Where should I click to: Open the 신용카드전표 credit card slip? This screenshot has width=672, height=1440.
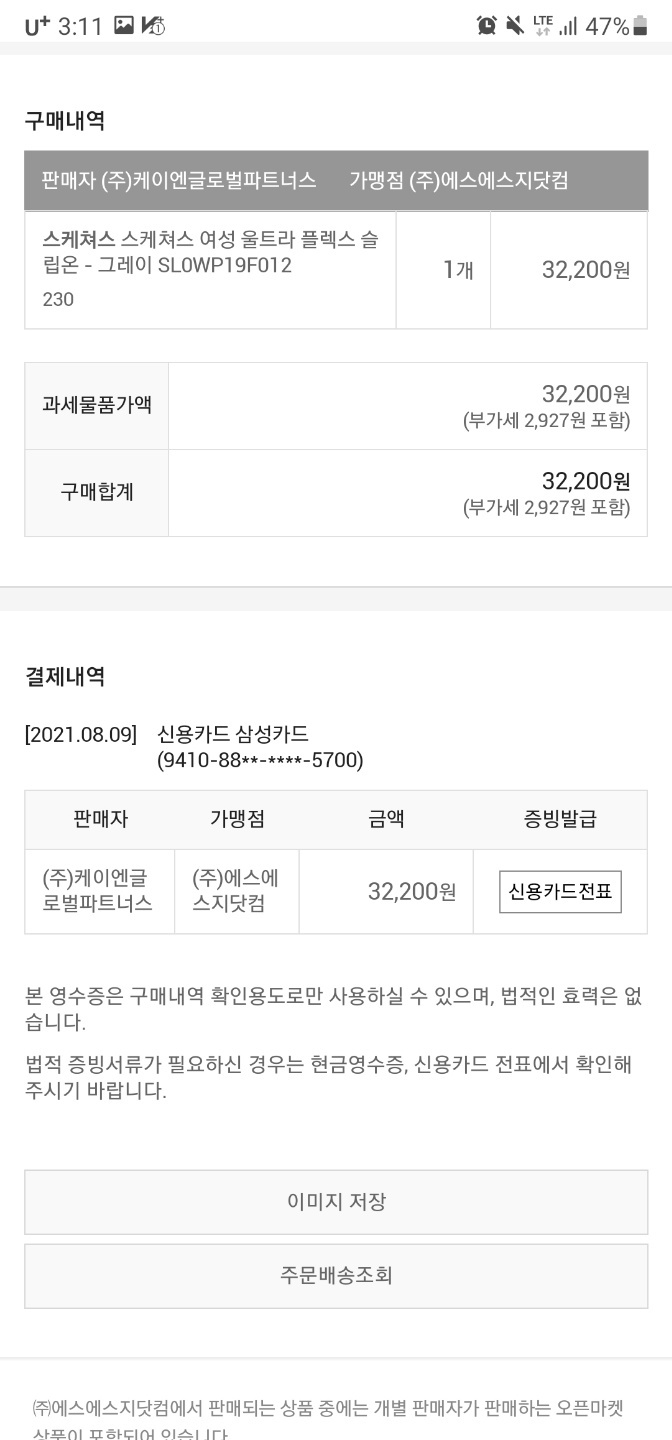pos(560,891)
